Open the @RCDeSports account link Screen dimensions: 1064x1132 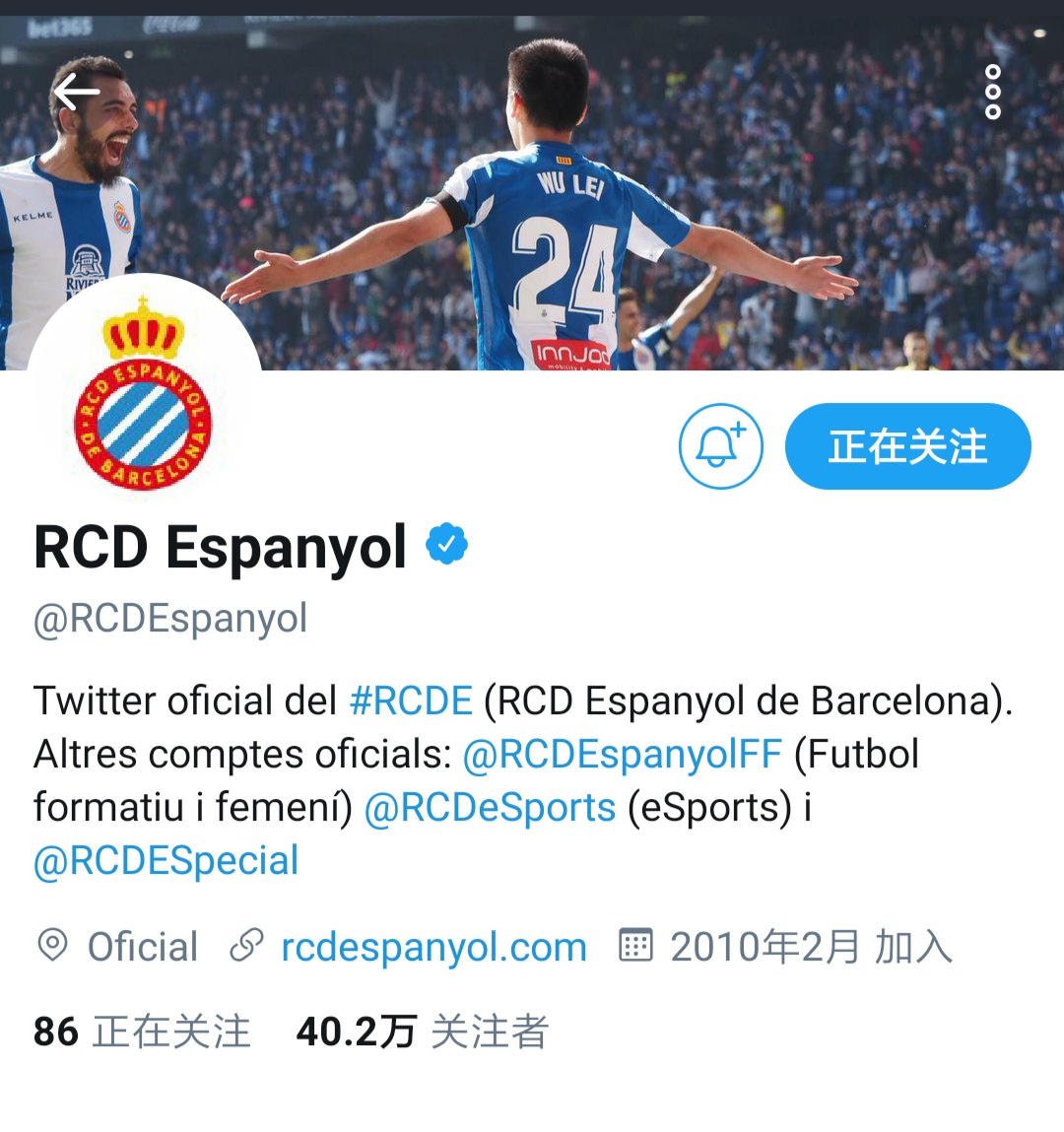tap(490, 808)
